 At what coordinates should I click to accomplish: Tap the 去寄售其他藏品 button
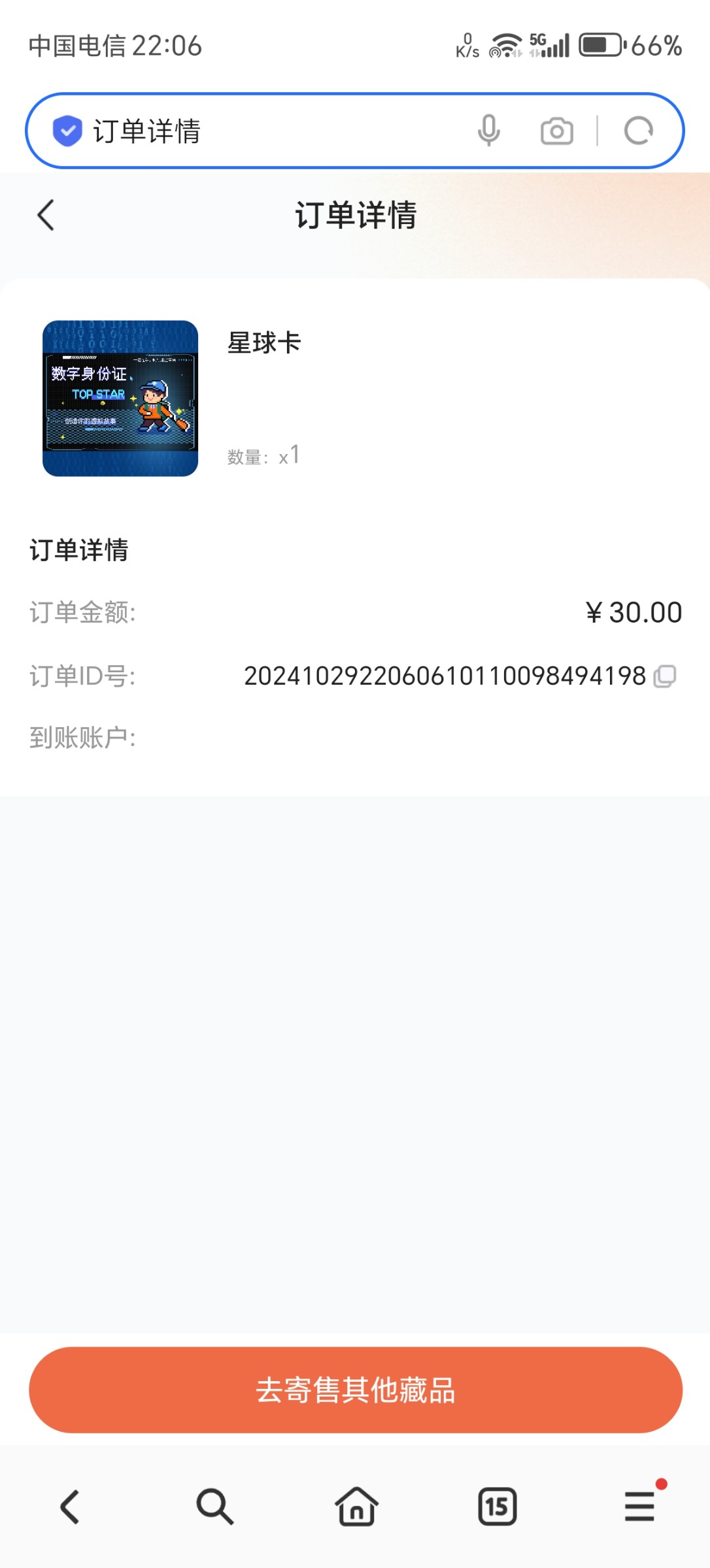[x=356, y=1390]
